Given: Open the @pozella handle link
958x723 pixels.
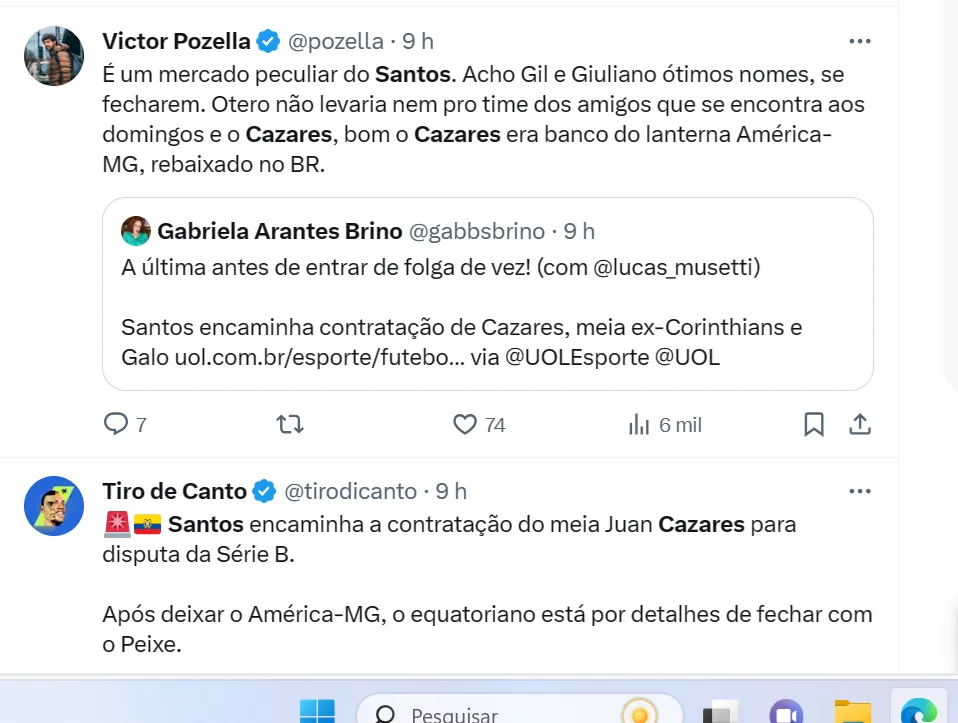Looking at the screenshot, I should point(336,41).
